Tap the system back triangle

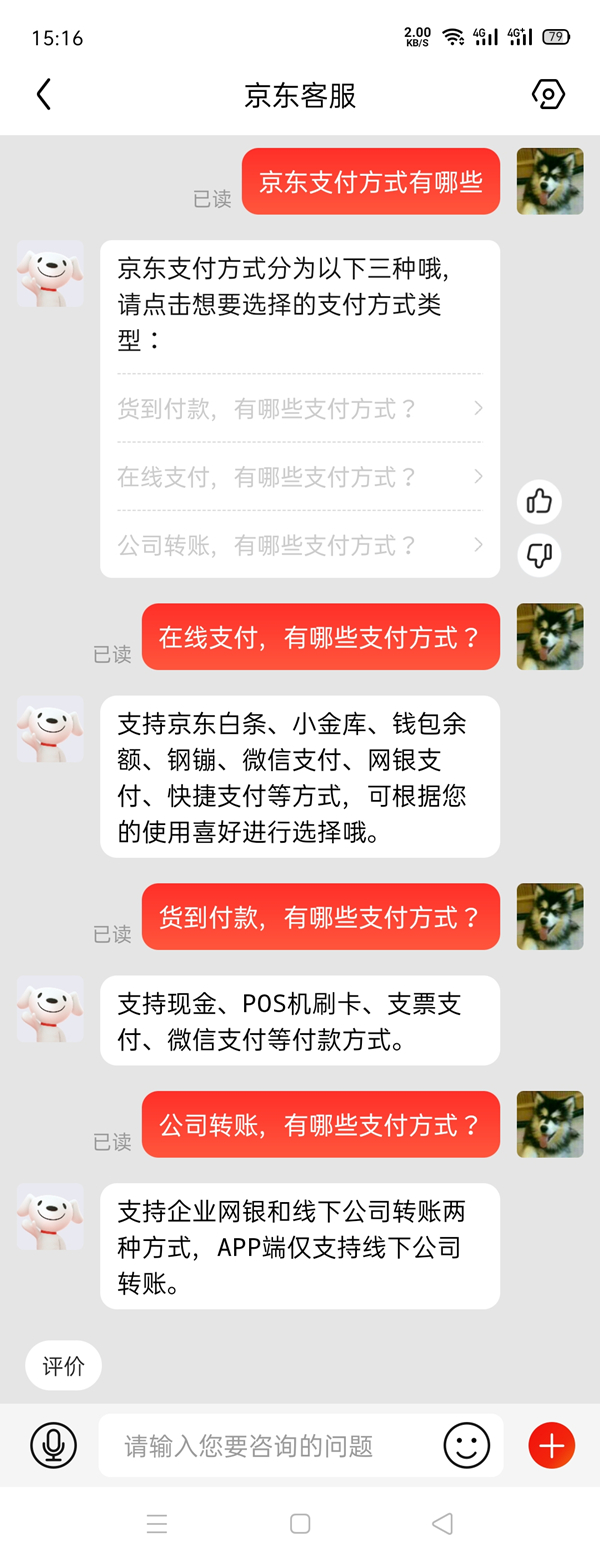442,1523
